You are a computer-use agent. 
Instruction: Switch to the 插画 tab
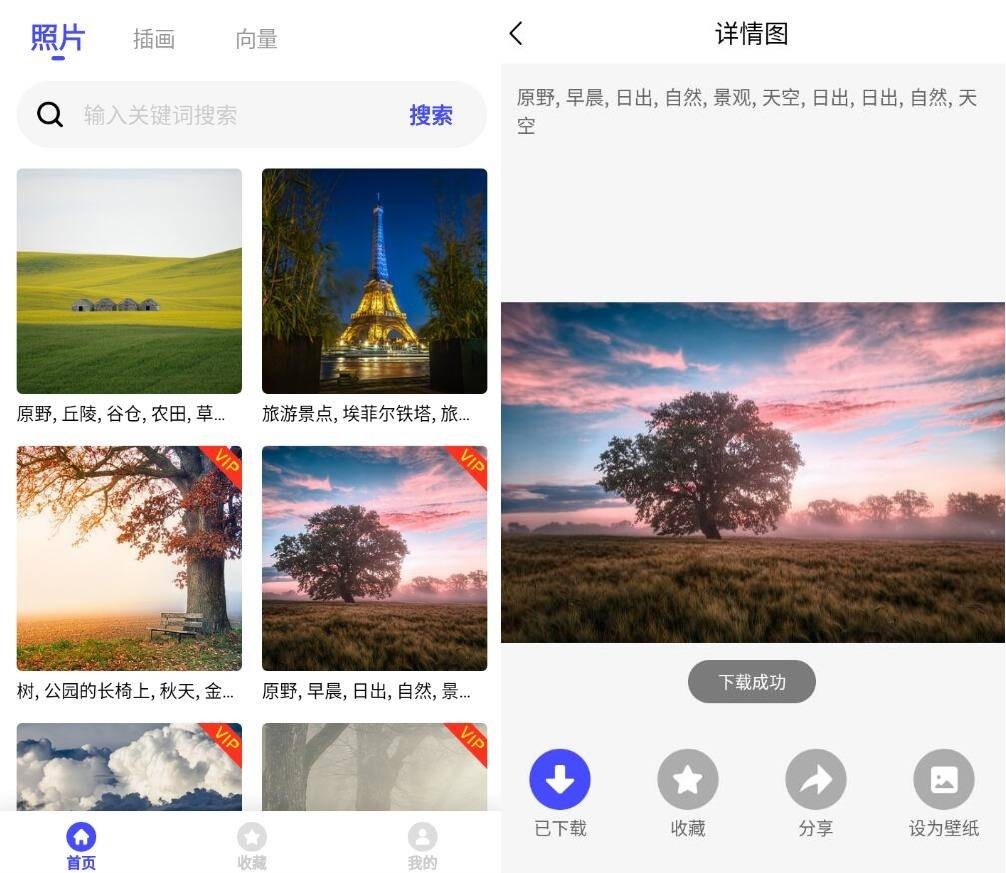pyautogui.click(x=154, y=39)
